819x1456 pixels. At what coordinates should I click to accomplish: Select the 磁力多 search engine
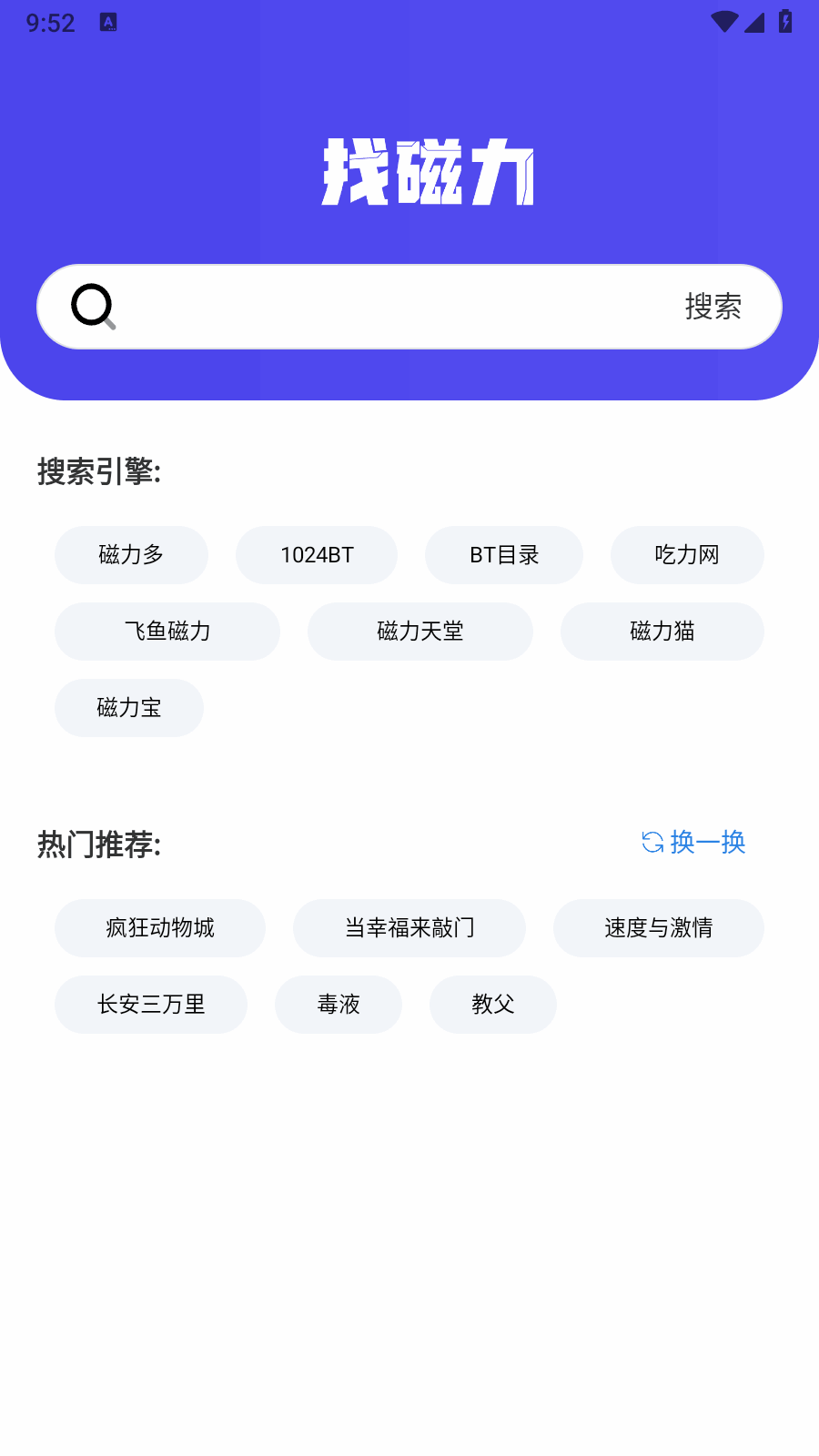(x=131, y=555)
